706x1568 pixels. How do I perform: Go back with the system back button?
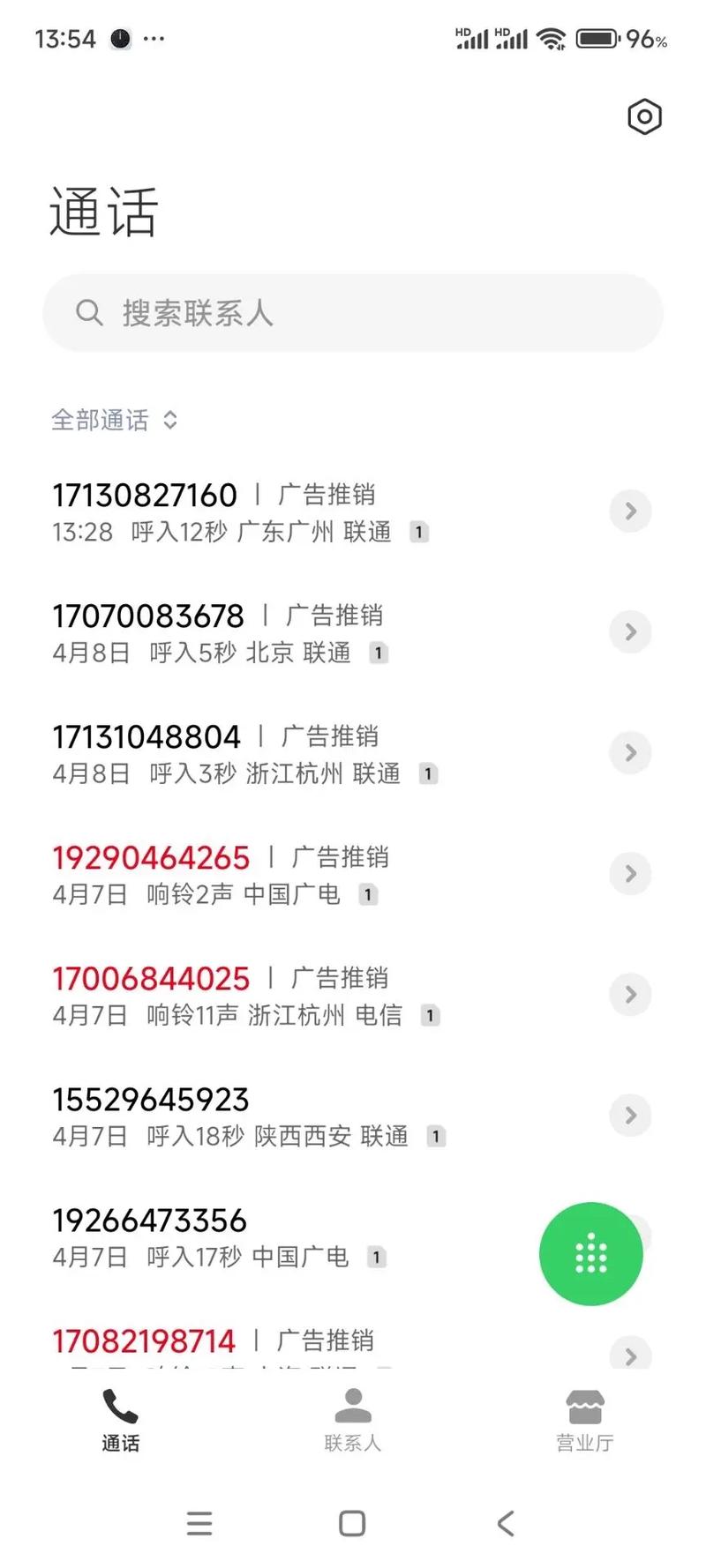506,1523
